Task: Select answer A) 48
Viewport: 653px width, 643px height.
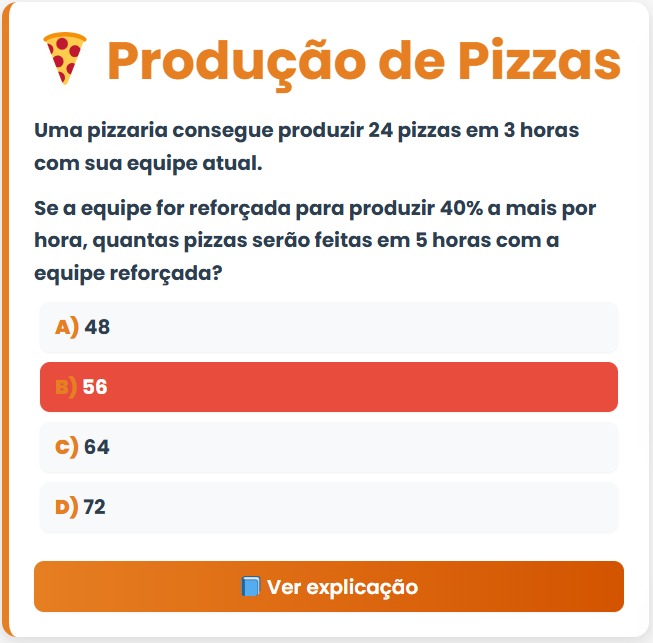Action: pyautogui.click(x=328, y=327)
